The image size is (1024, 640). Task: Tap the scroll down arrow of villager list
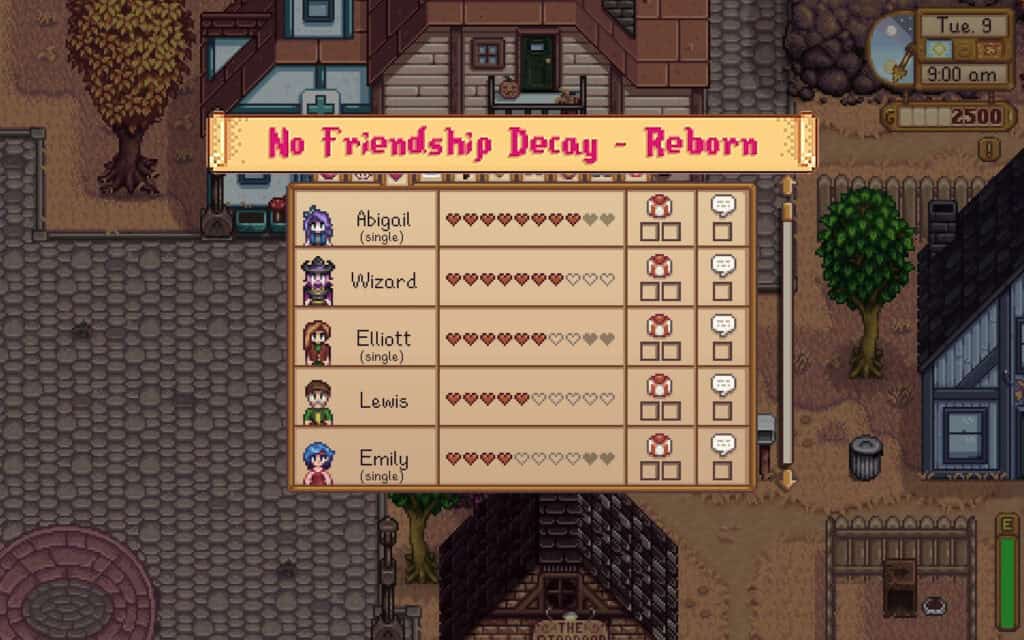[788, 479]
